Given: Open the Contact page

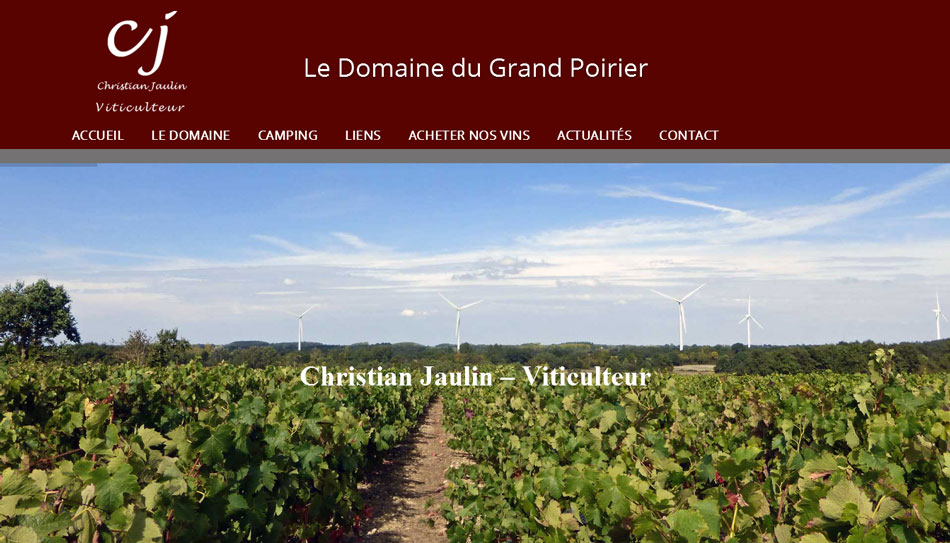Looking at the screenshot, I should 688,135.
